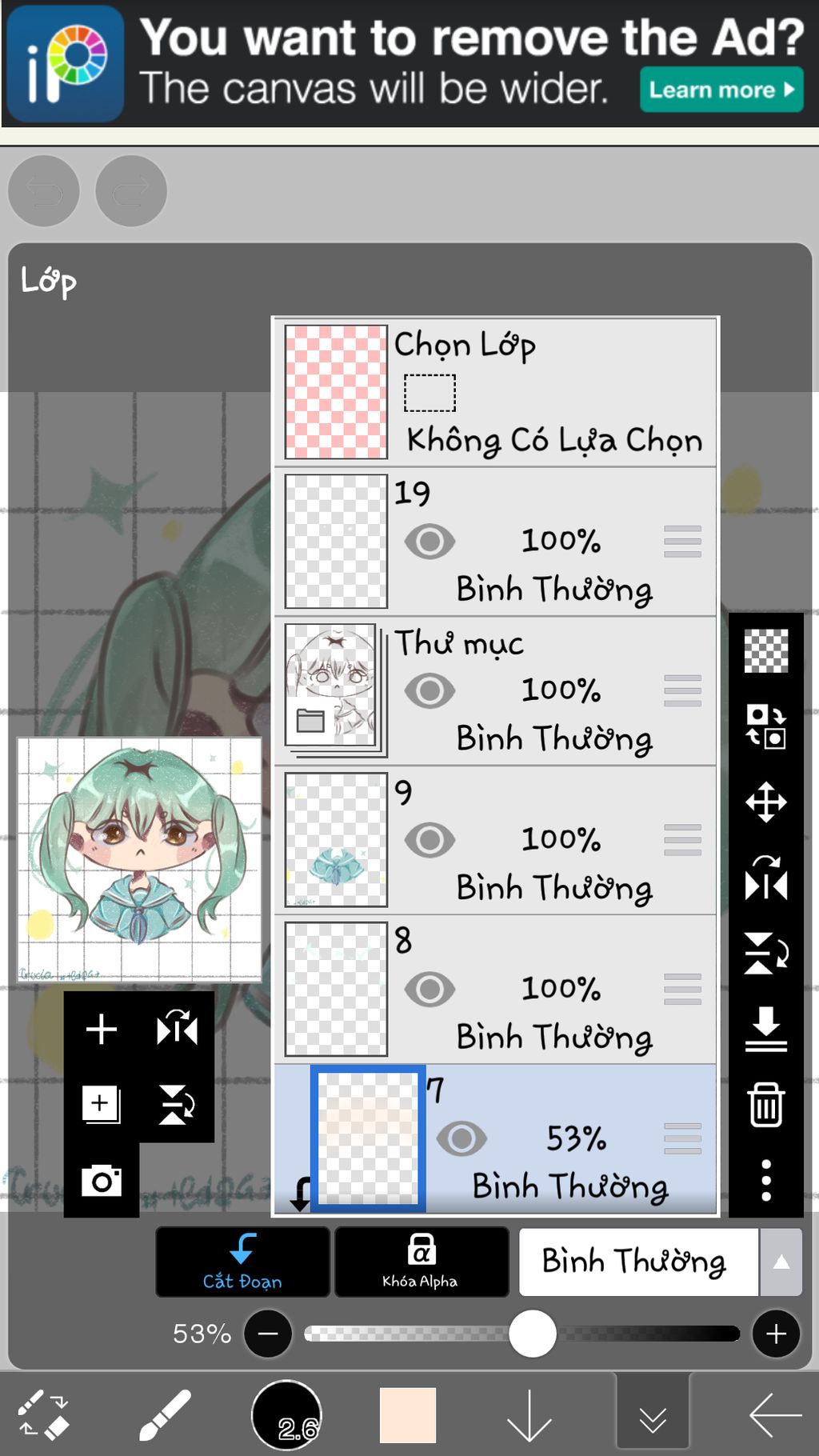
Task: Add a new layer with plus icon
Action: pyautogui.click(x=102, y=1029)
